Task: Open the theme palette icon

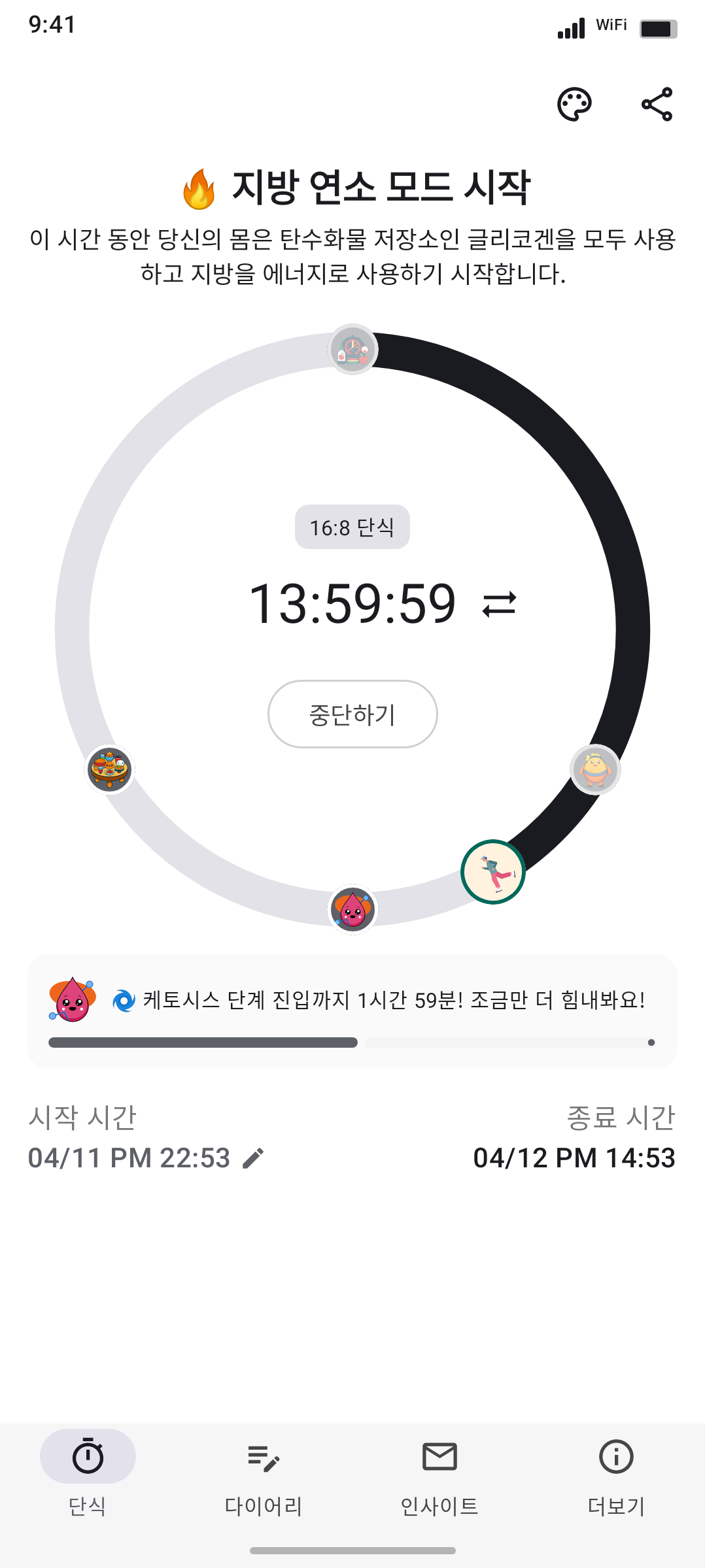Action: pyautogui.click(x=574, y=104)
